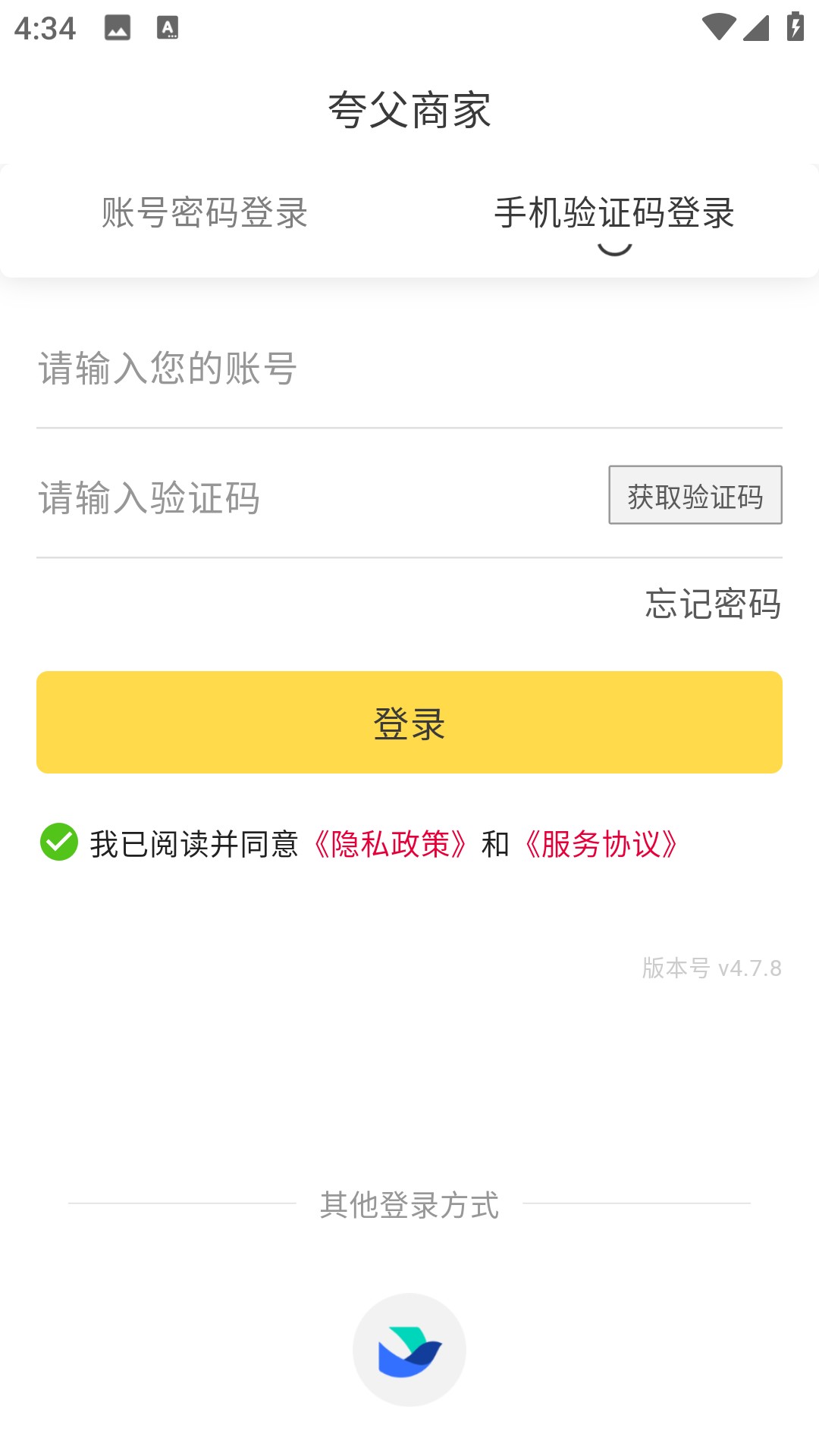Tap 忘记密码 to recover password
Screen dimensions: 819x1456
click(711, 604)
